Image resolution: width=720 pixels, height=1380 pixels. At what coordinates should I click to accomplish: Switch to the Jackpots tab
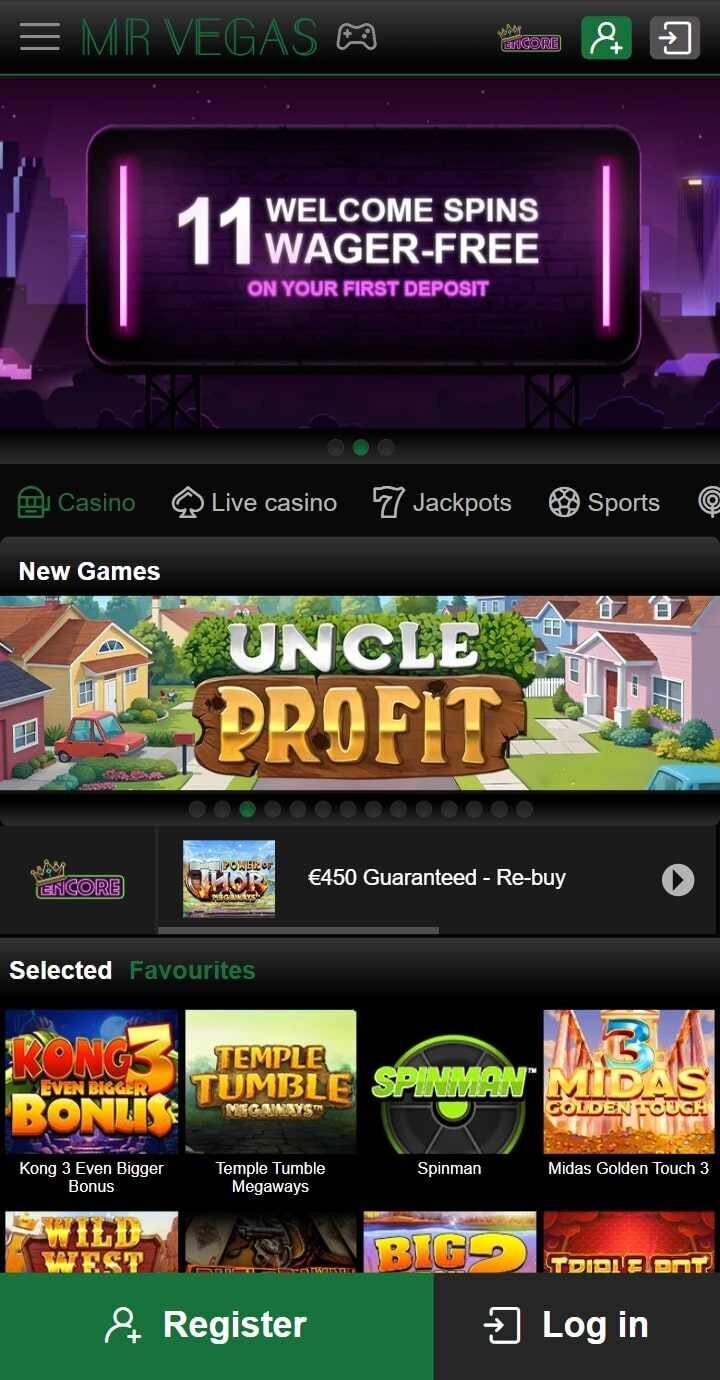(442, 502)
